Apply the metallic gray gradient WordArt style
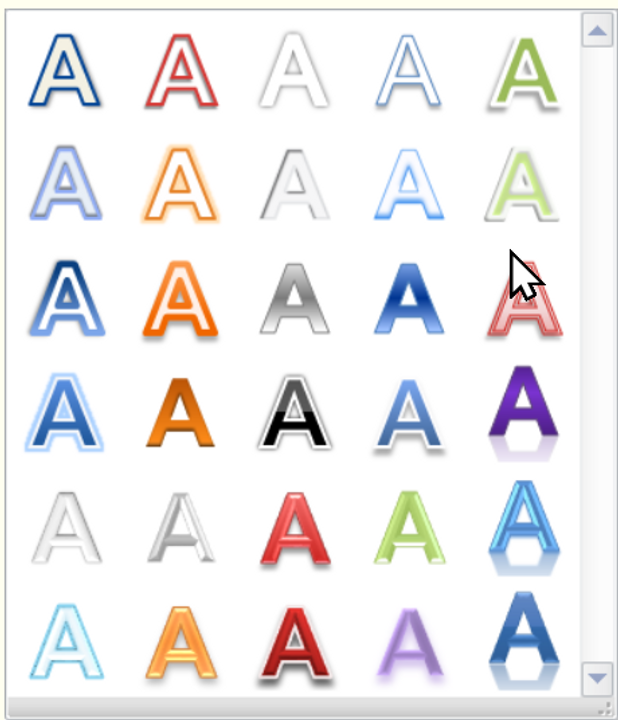The height and width of the screenshot is (720, 618). (x=296, y=298)
